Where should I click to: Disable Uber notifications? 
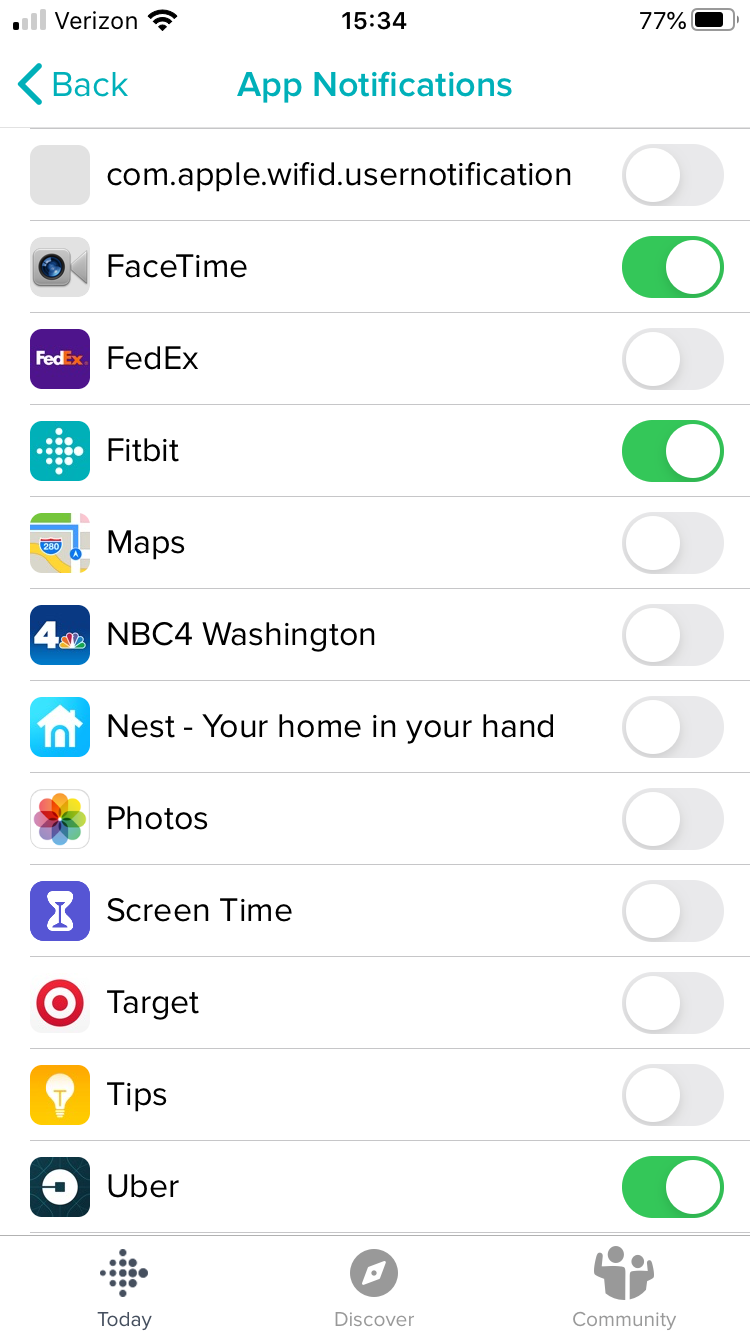click(x=672, y=1187)
